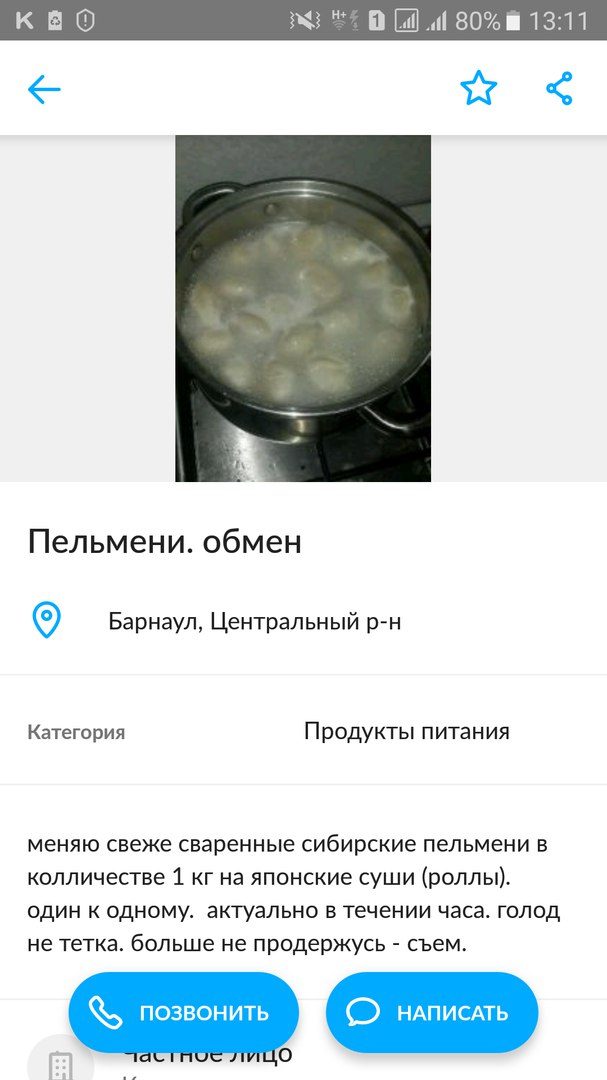
Task: Open the pelmeni pot photo
Action: [303, 308]
